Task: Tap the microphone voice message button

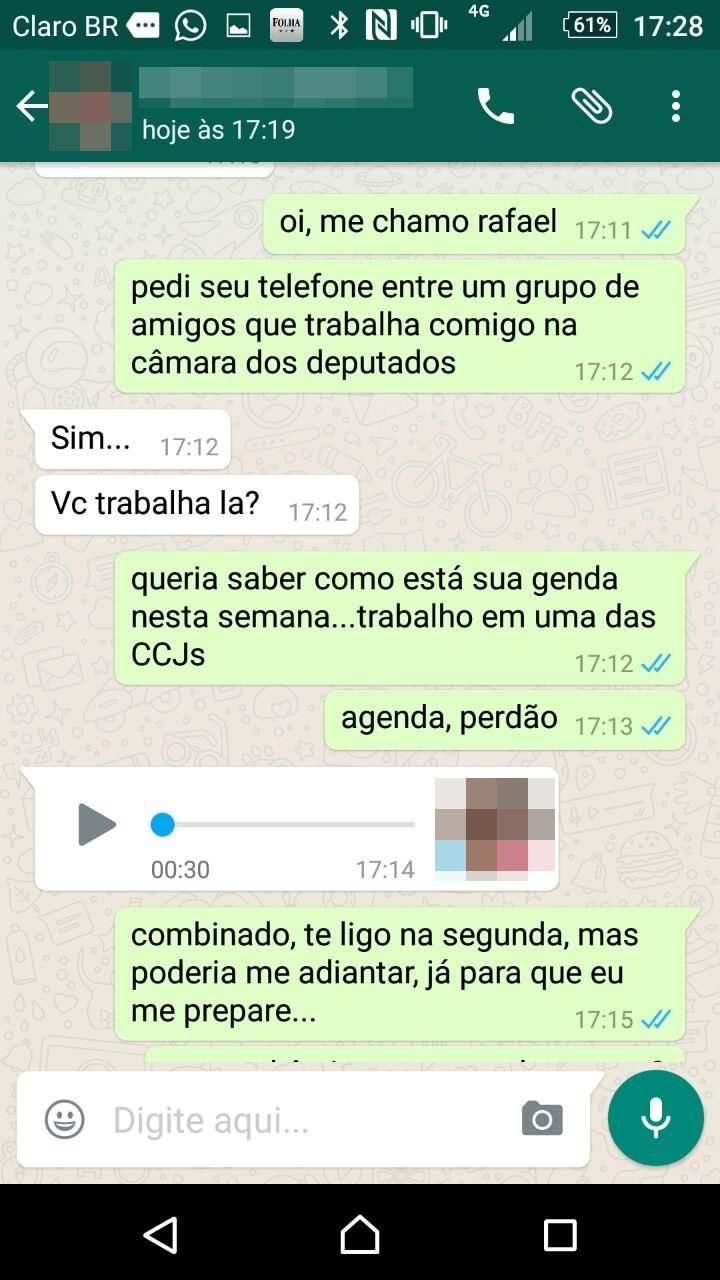Action: click(x=656, y=1118)
